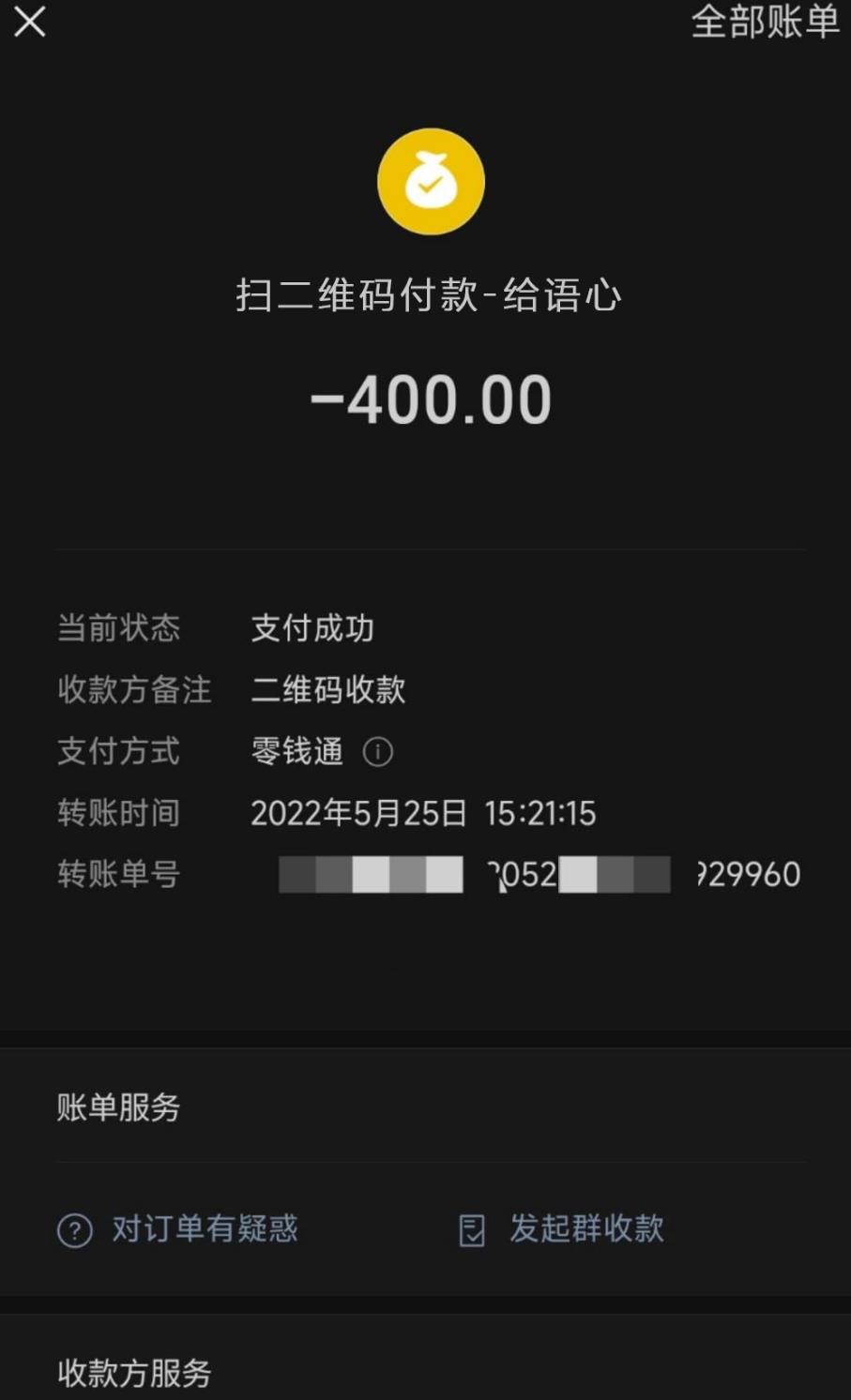Tap the info icon beside 零钱通
Screen dimensions: 851x1400
point(377,752)
